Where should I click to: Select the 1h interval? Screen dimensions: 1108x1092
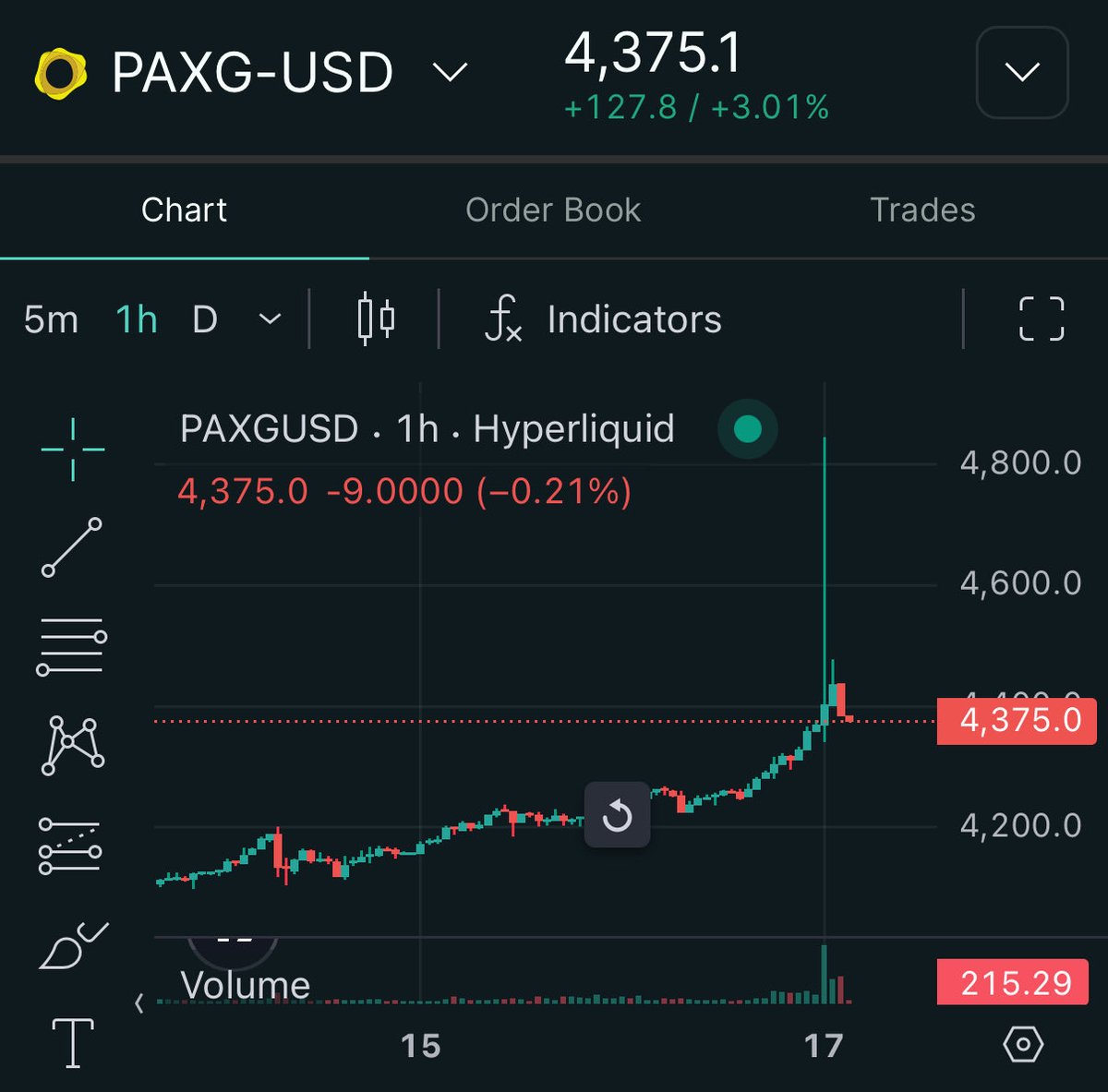137,319
